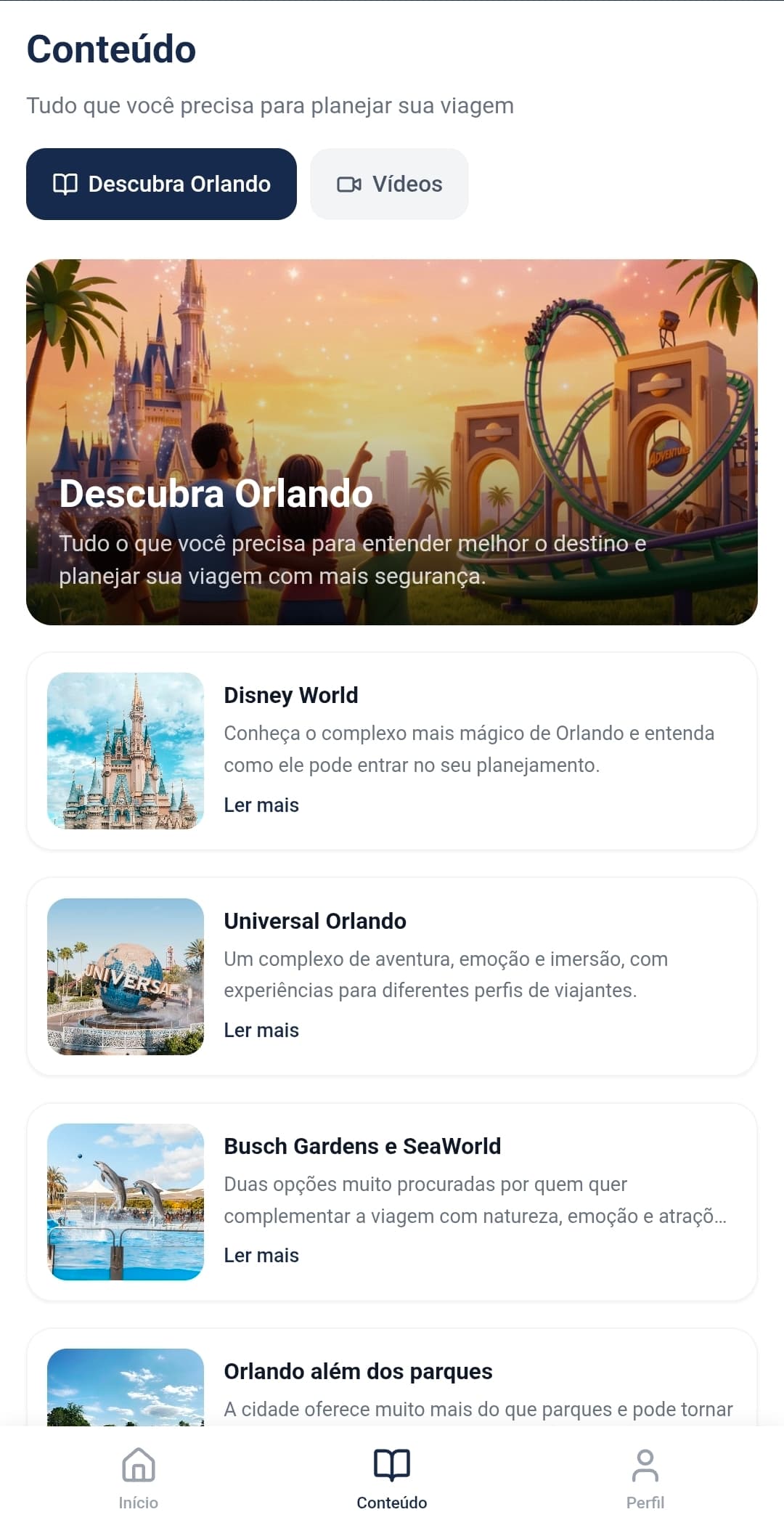Select the dolphins thumbnail for Busch Gardens
The image size is (784, 1536).
tap(126, 1203)
